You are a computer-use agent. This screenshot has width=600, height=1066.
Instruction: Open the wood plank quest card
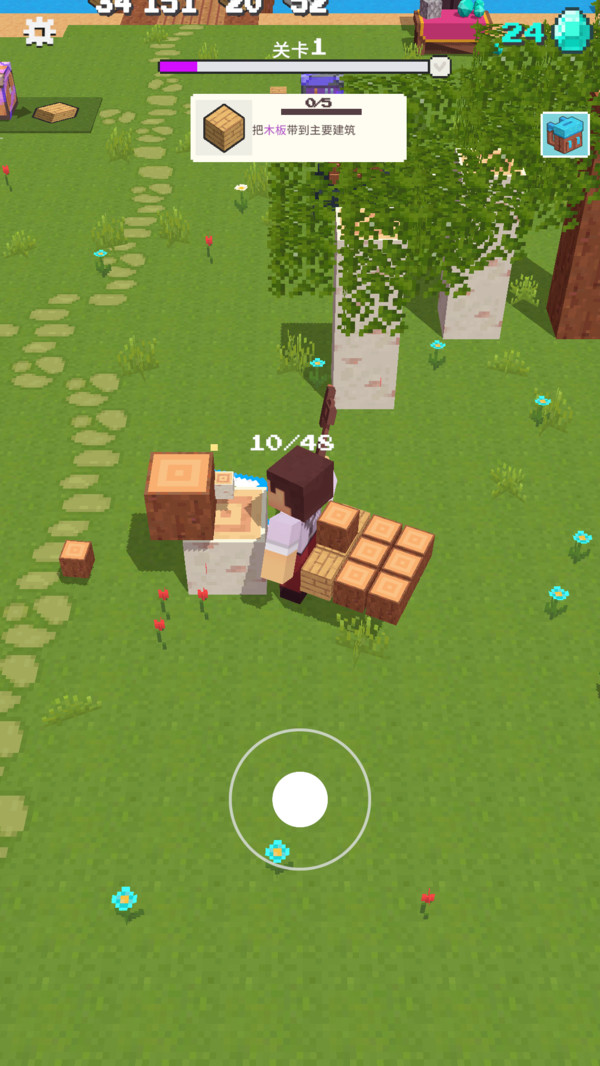point(298,128)
